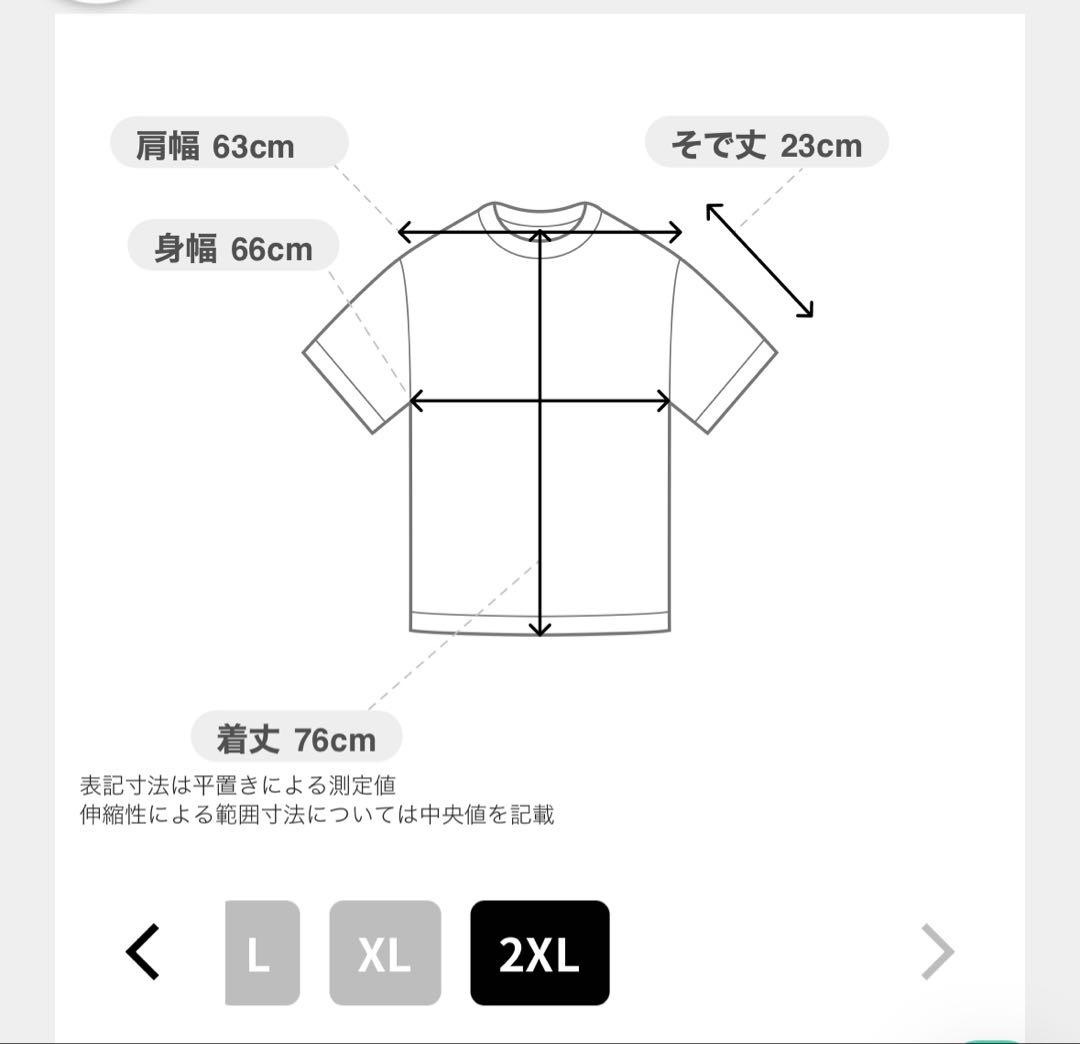Tap the right arrow for next sizes
Screen dimensions: 1080x1044
tap(937, 952)
